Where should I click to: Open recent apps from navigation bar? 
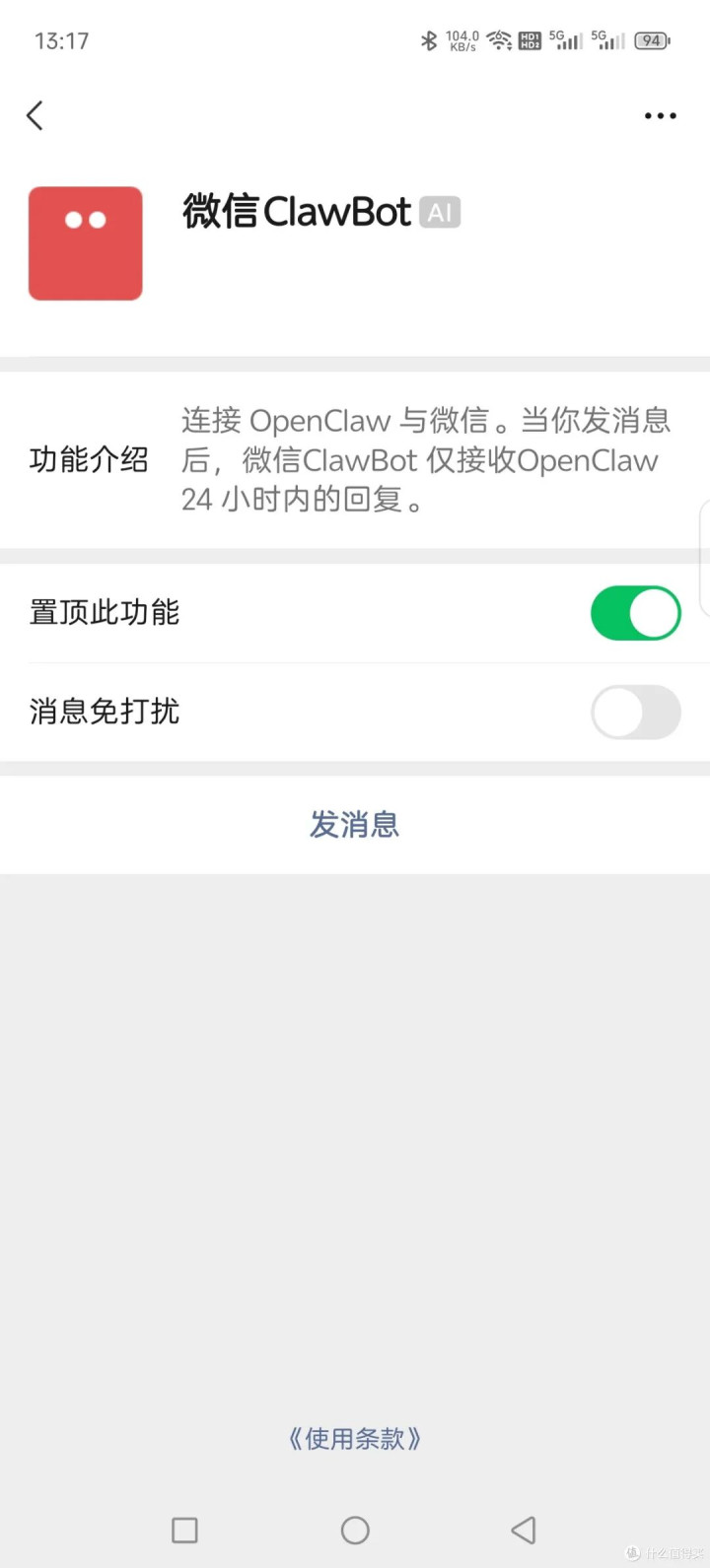click(x=184, y=1530)
